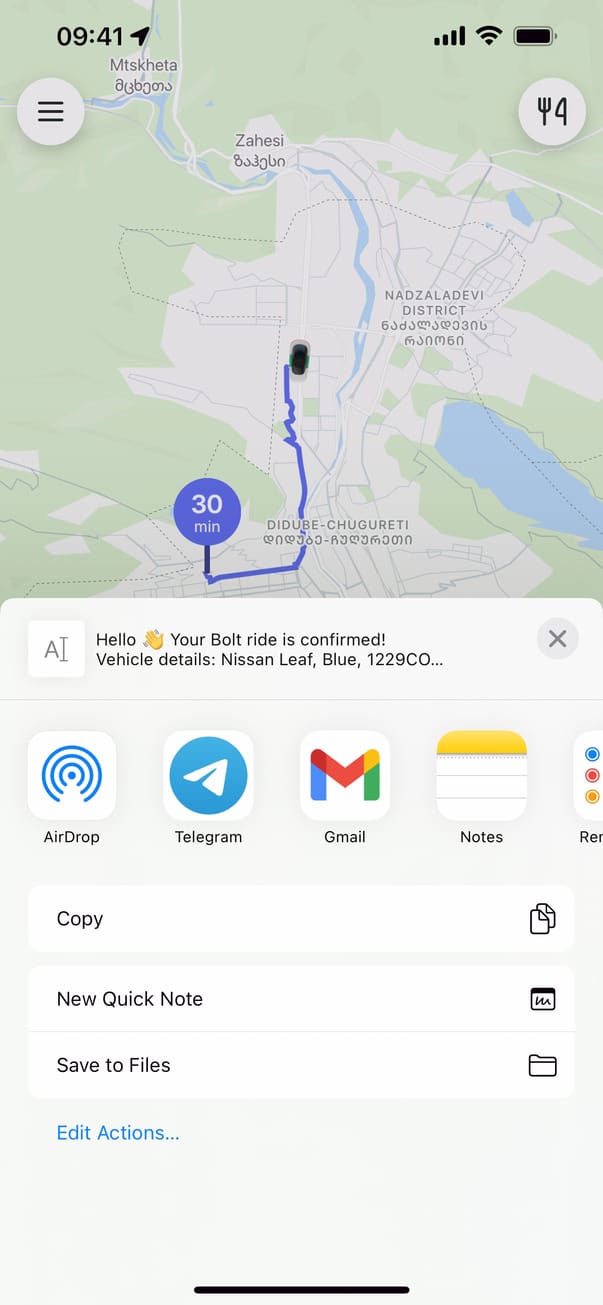The image size is (603, 1305).
Task: Open the hamburger menu
Action: 51,111
